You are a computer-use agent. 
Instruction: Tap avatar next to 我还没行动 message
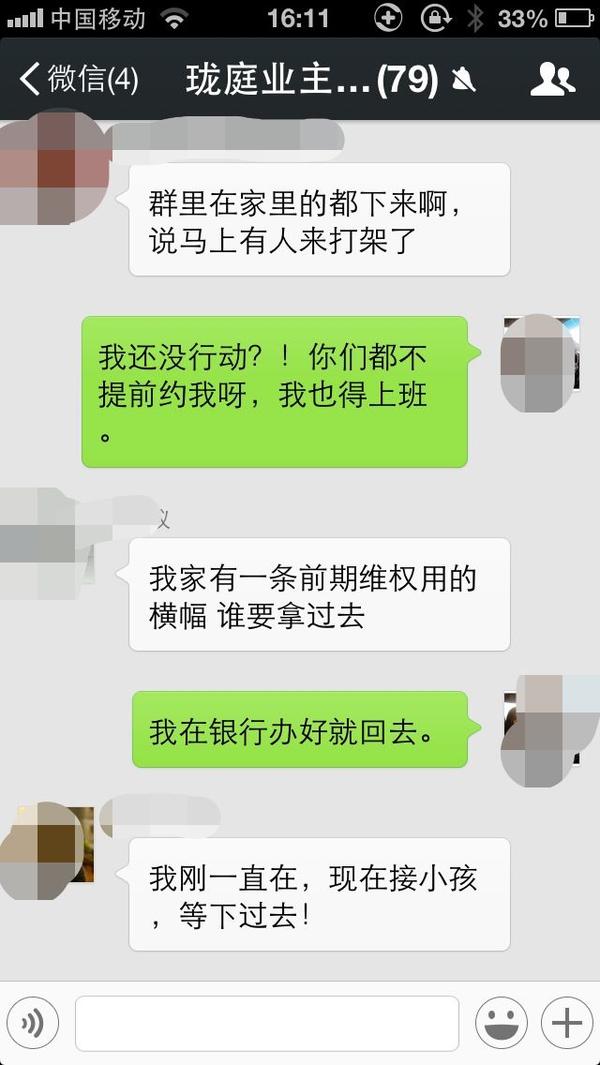541,364
